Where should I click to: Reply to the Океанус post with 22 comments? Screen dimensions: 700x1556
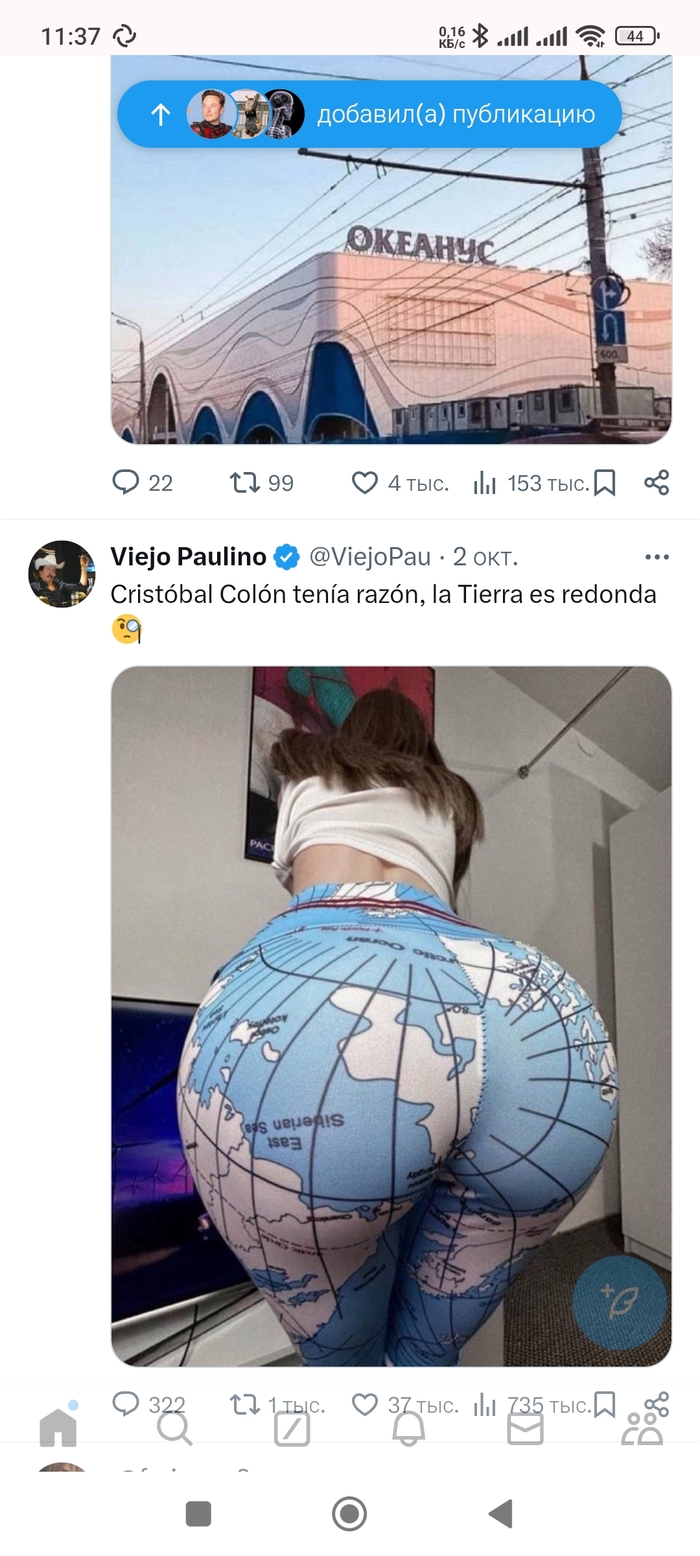pos(126,483)
